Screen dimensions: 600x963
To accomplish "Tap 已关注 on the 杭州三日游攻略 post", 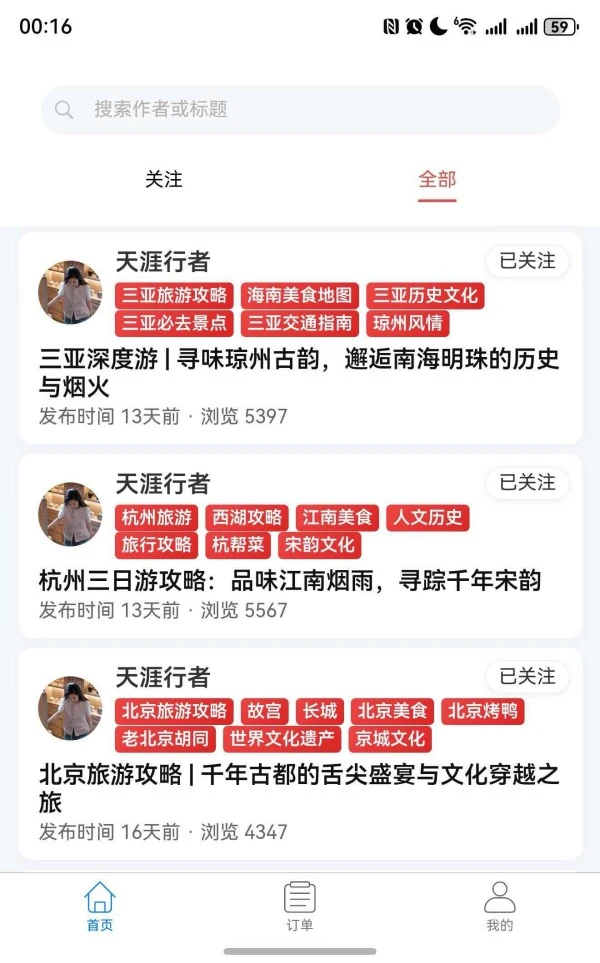I will point(527,483).
